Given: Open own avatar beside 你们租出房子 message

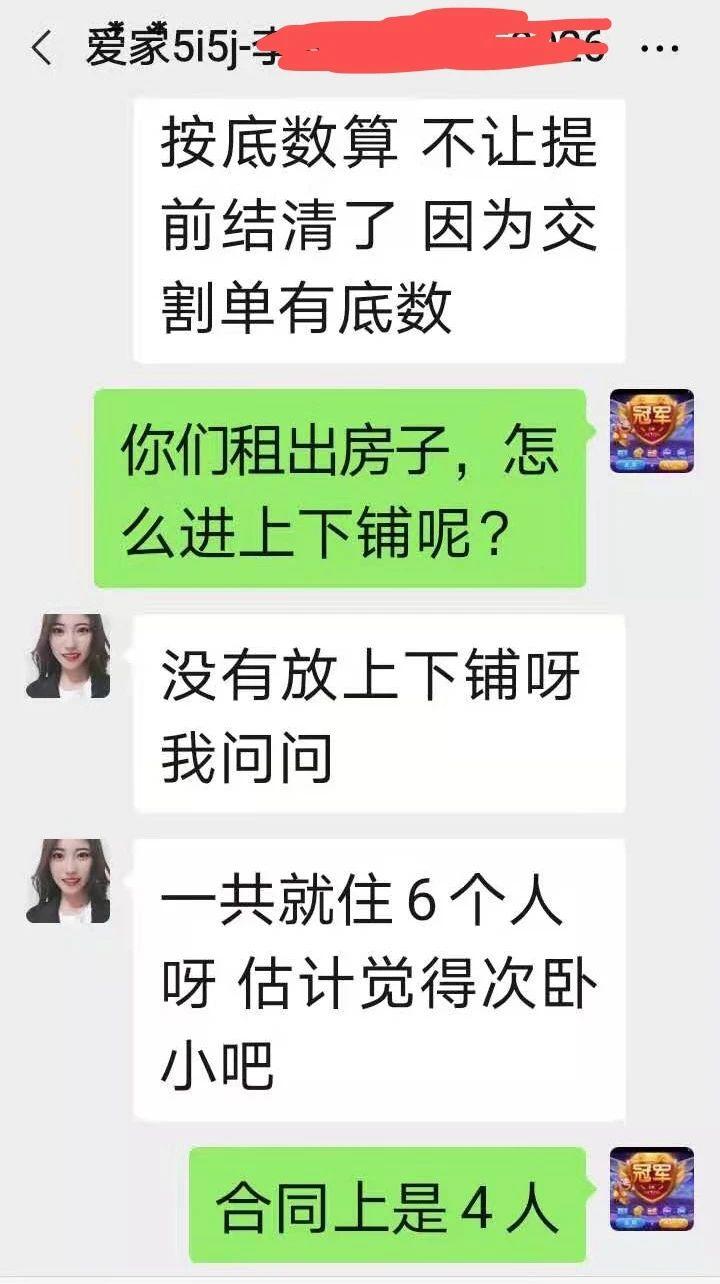Looking at the screenshot, I should pyautogui.click(x=652, y=431).
